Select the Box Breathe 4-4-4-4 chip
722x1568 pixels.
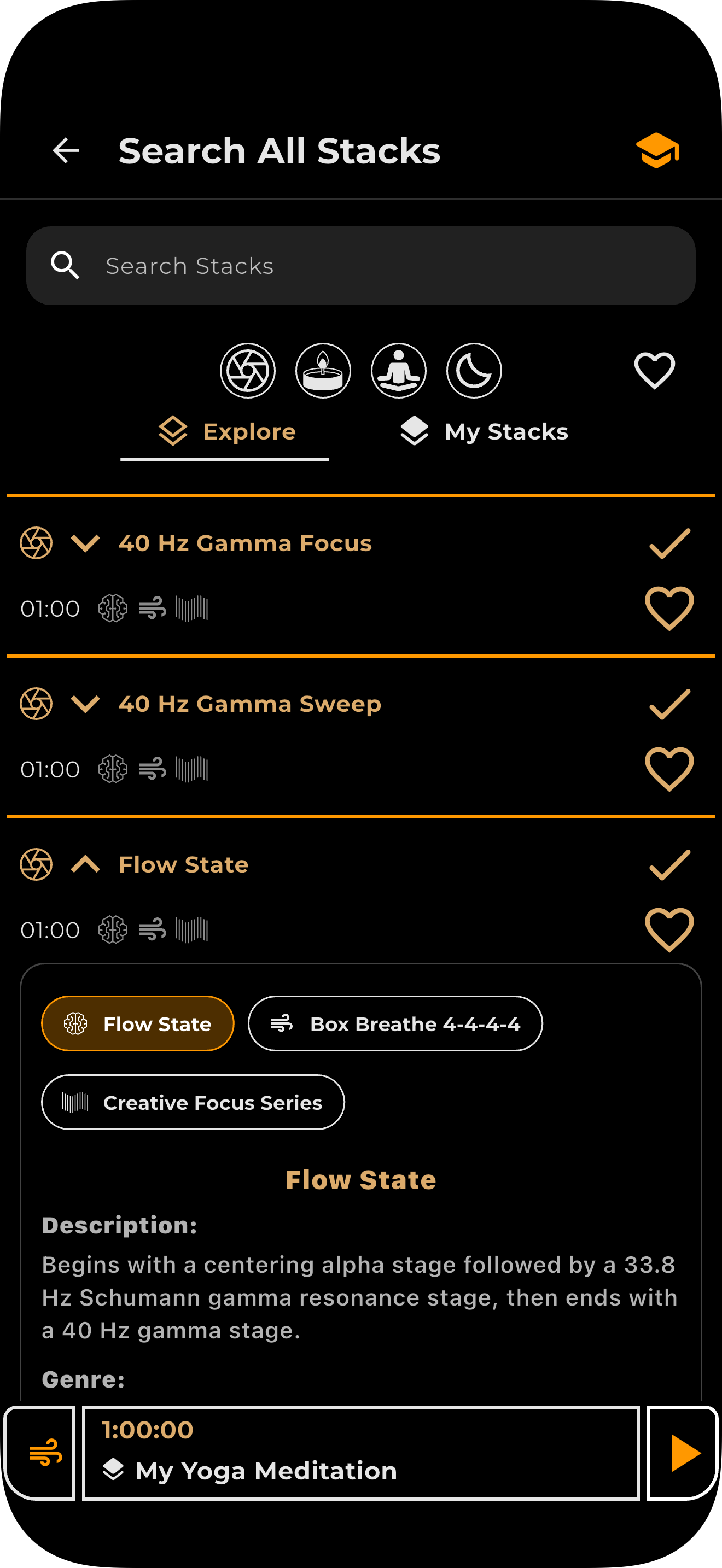[x=394, y=1023]
